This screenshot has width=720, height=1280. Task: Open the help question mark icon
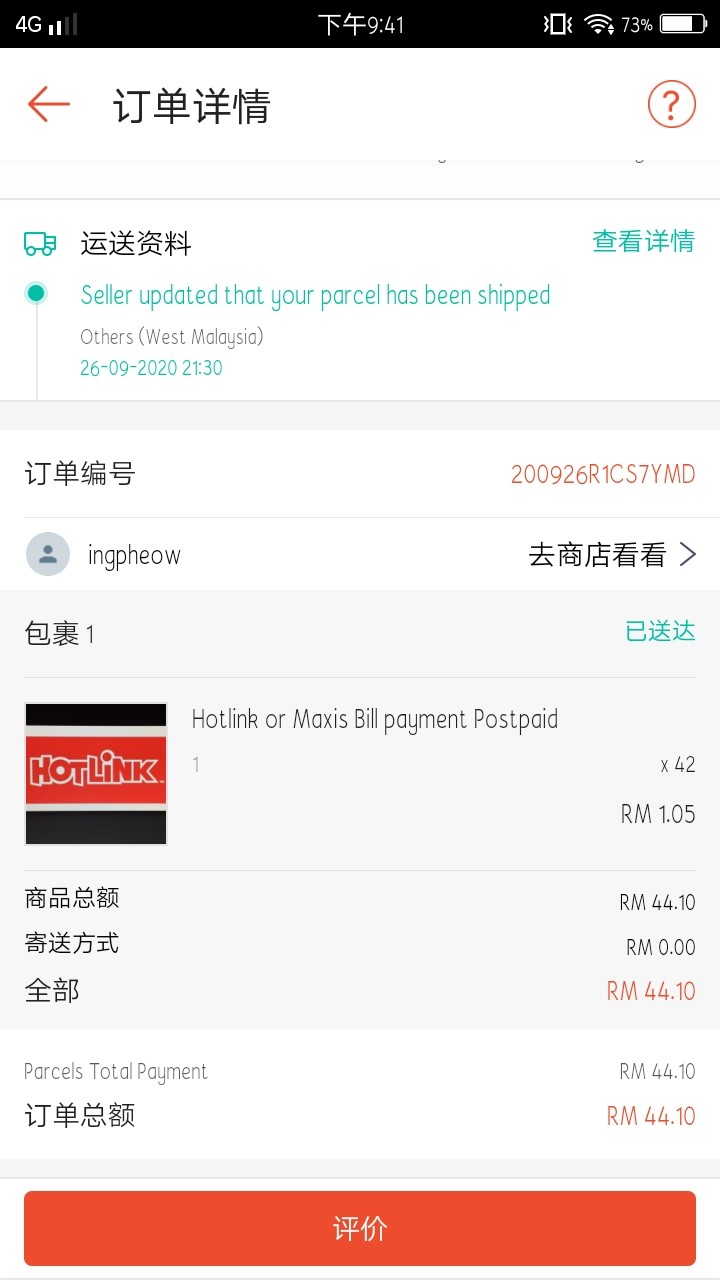(671, 104)
